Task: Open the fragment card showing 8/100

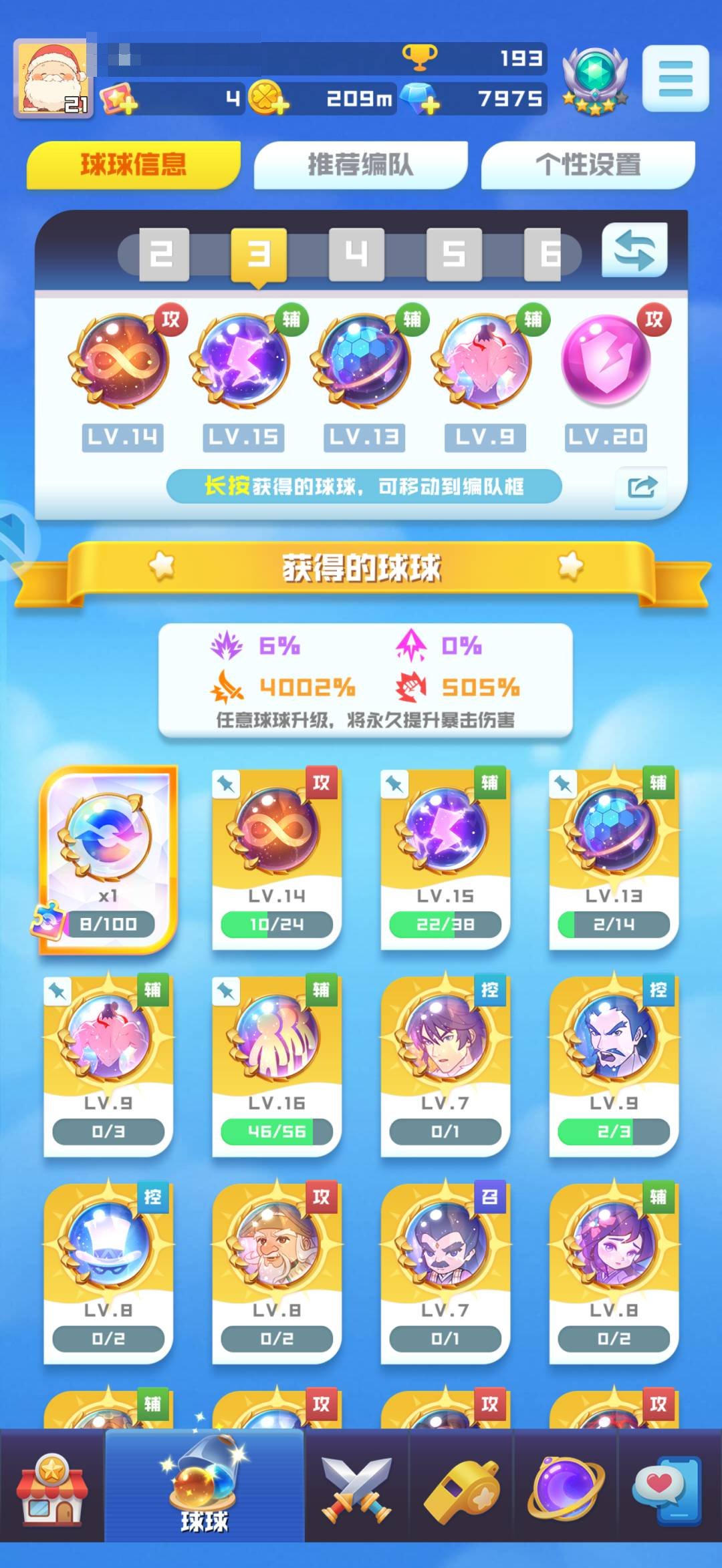Action: tap(108, 858)
